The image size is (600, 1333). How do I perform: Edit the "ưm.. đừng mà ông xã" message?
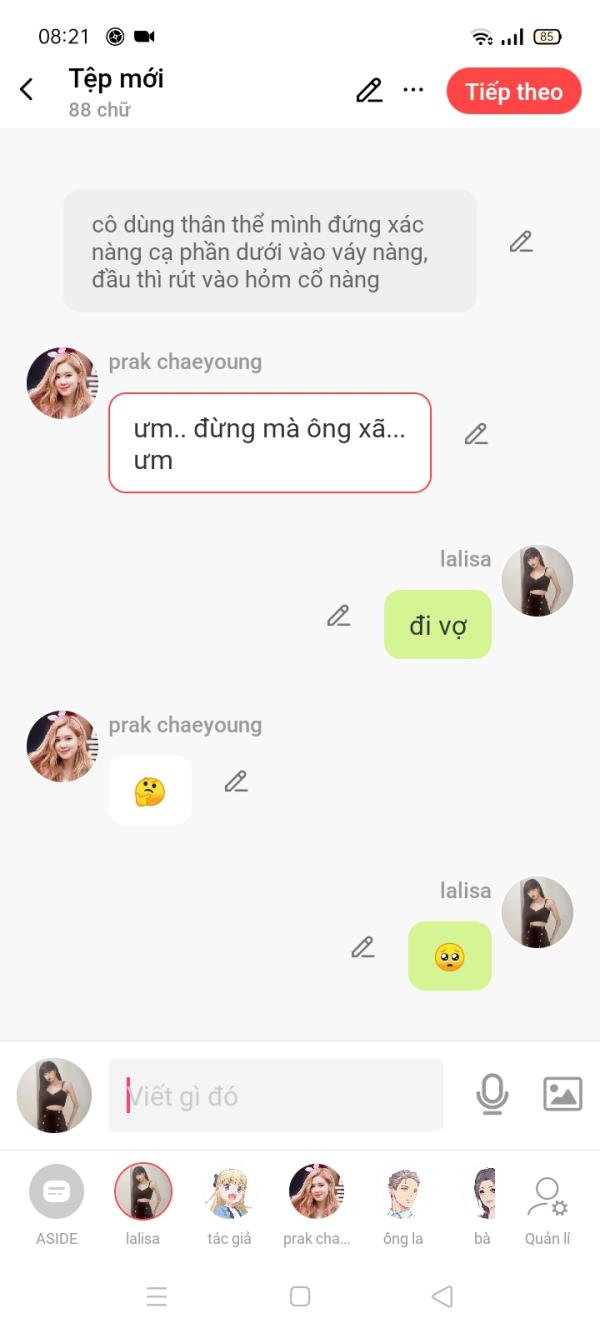[x=476, y=434]
